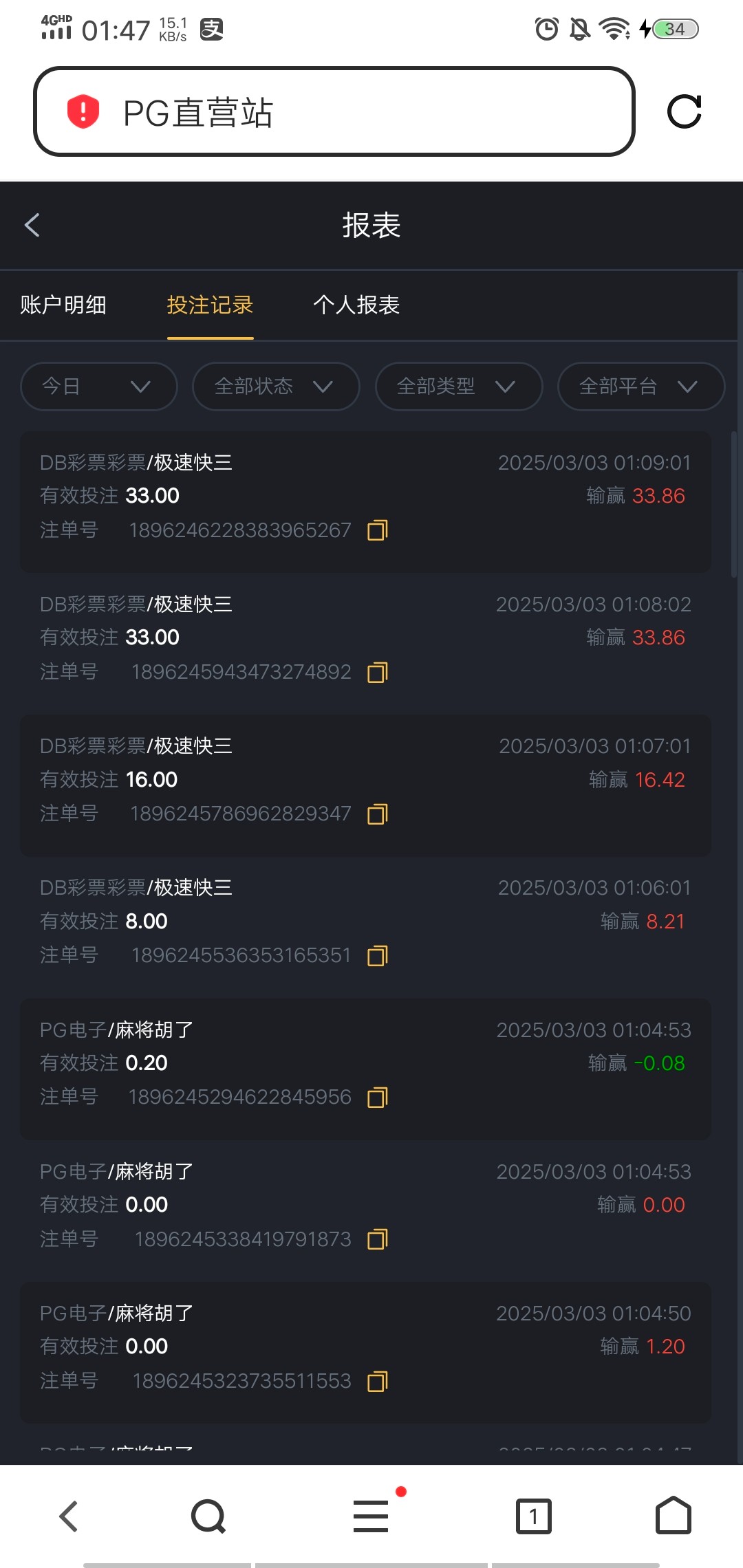Image resolution: width=743 pixels, height=1568 pixels.
Task: Expand the 全部状态 filter dropdown
Action: point(276,386)
